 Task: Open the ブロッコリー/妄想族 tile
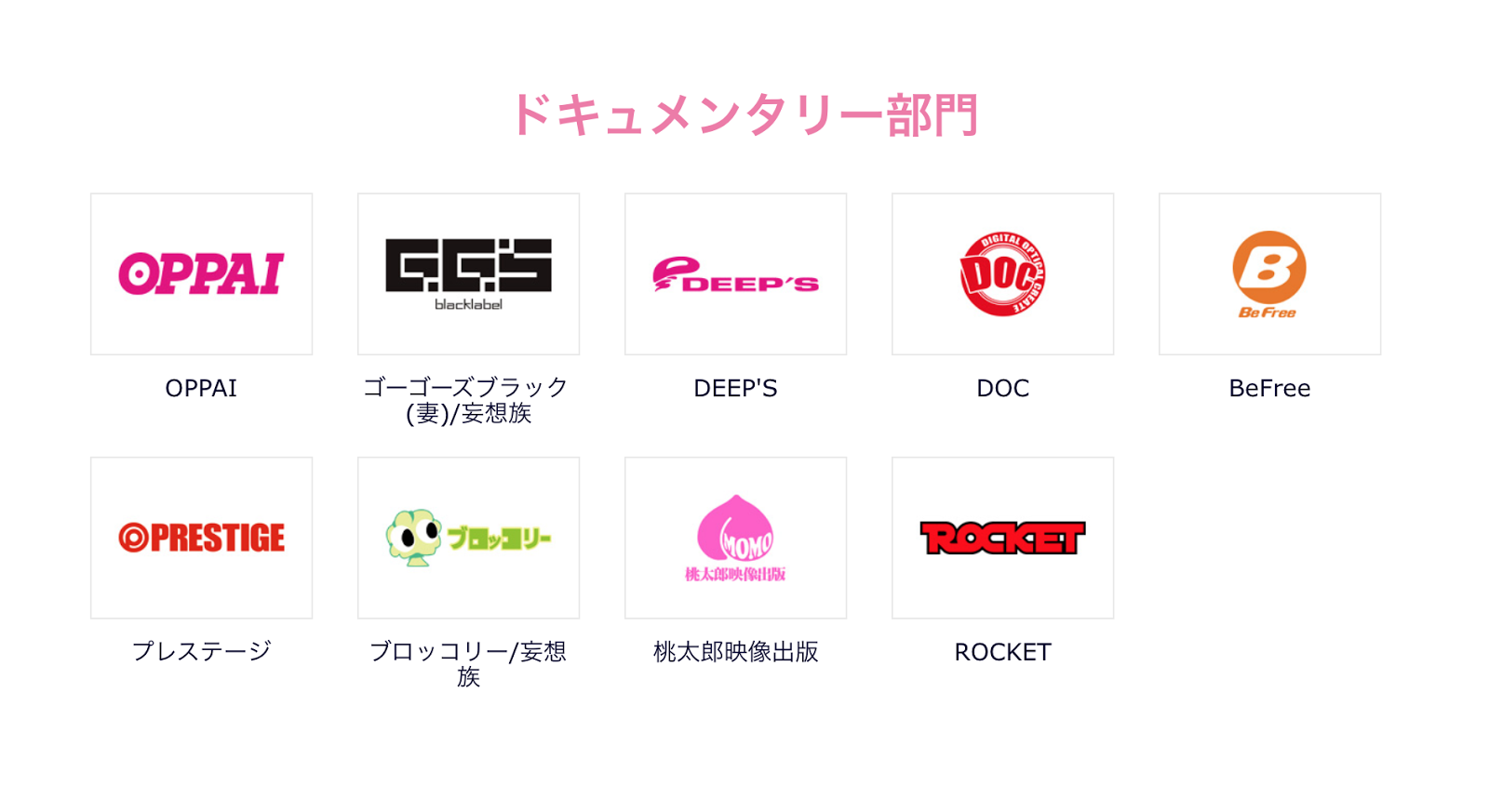468,538
